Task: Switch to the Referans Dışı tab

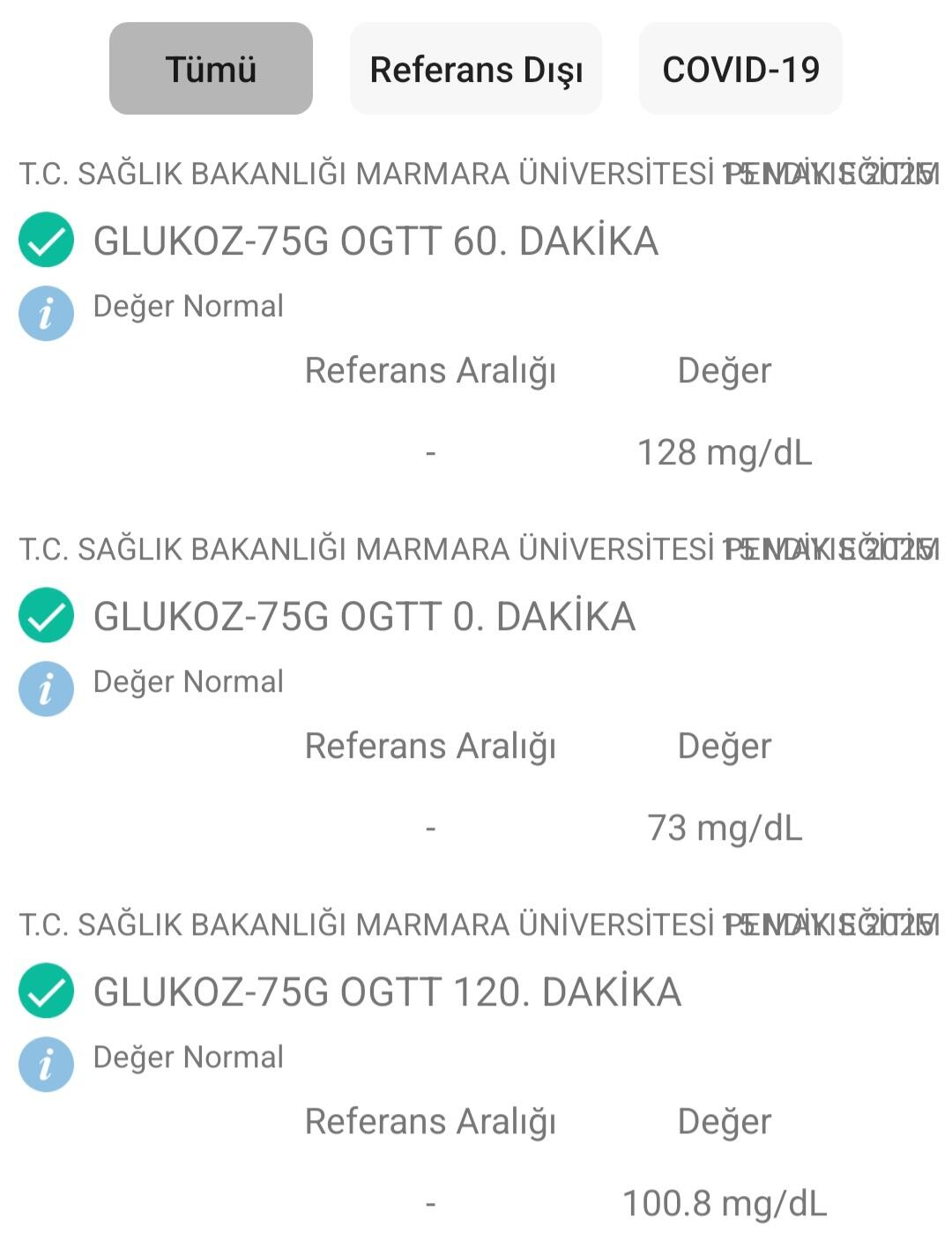Action: click(476, 69)
